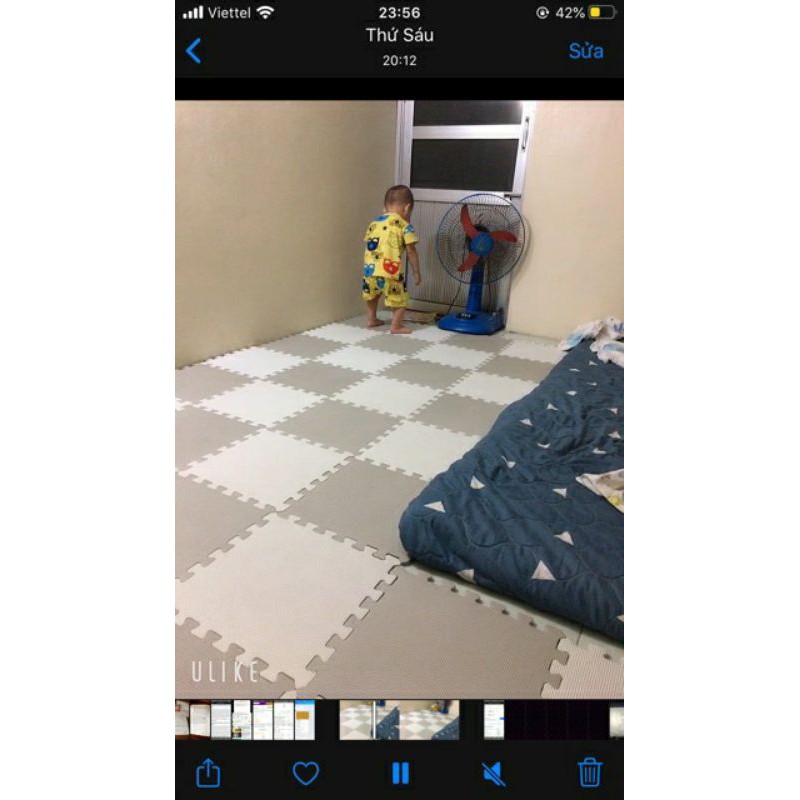Viewport: 800px width, 800px height.
Task: Mark the video as favorite
Action: click(305, 772)
